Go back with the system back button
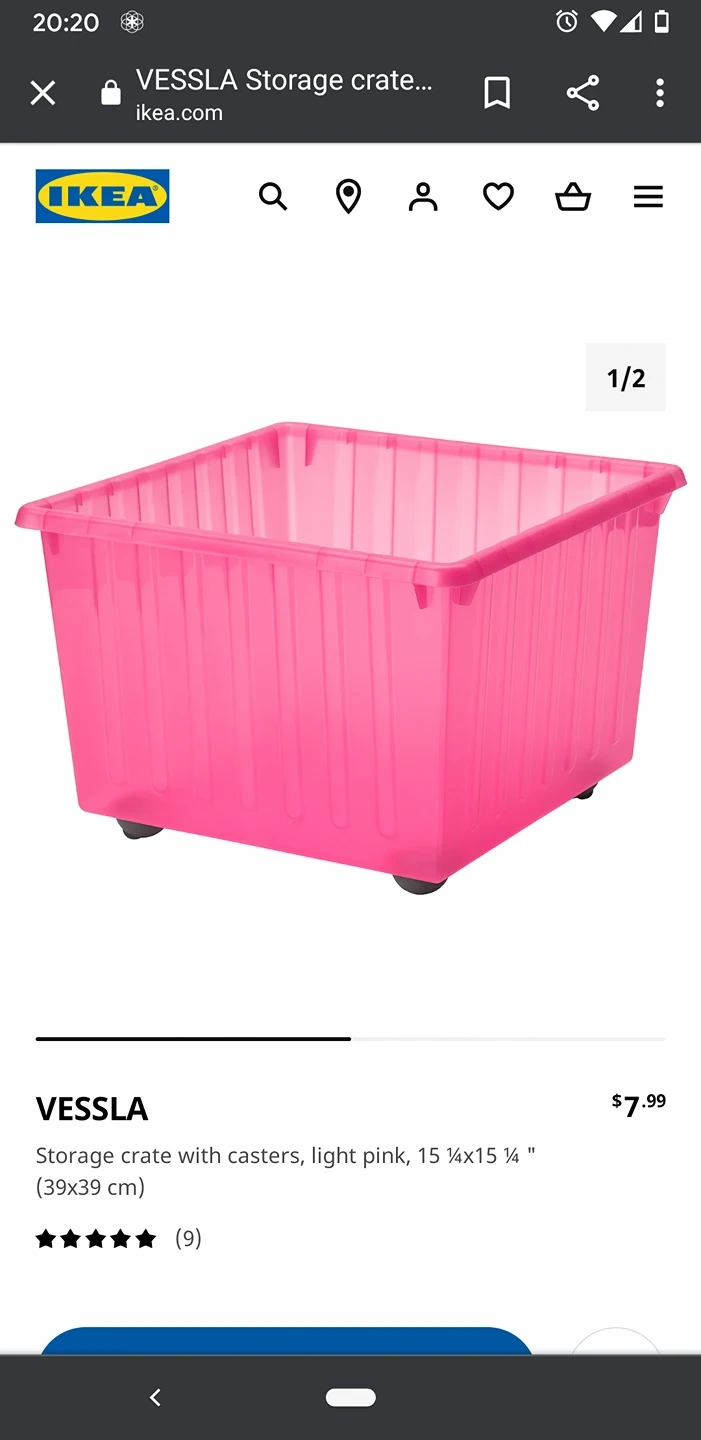 click(155, 1397)
